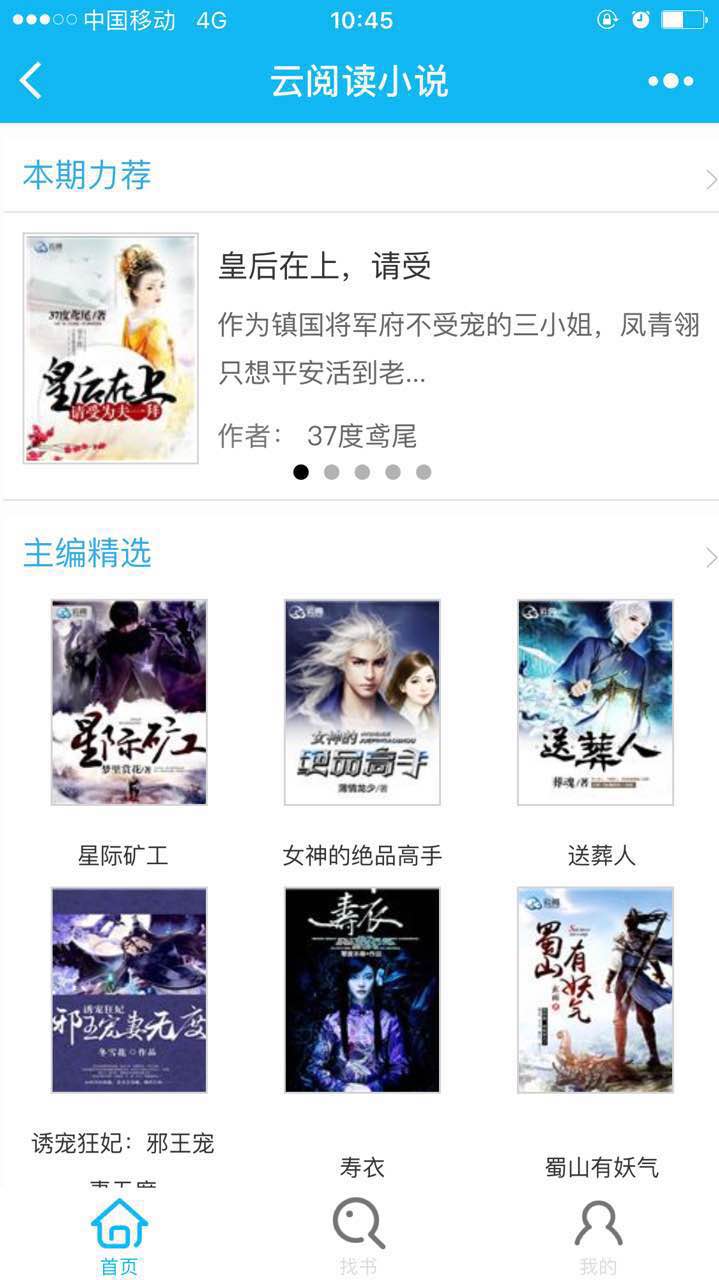Open the book 星际矿工
Image resolution: width=719 pixels, height=1280 pixels.
click(129, 702)
